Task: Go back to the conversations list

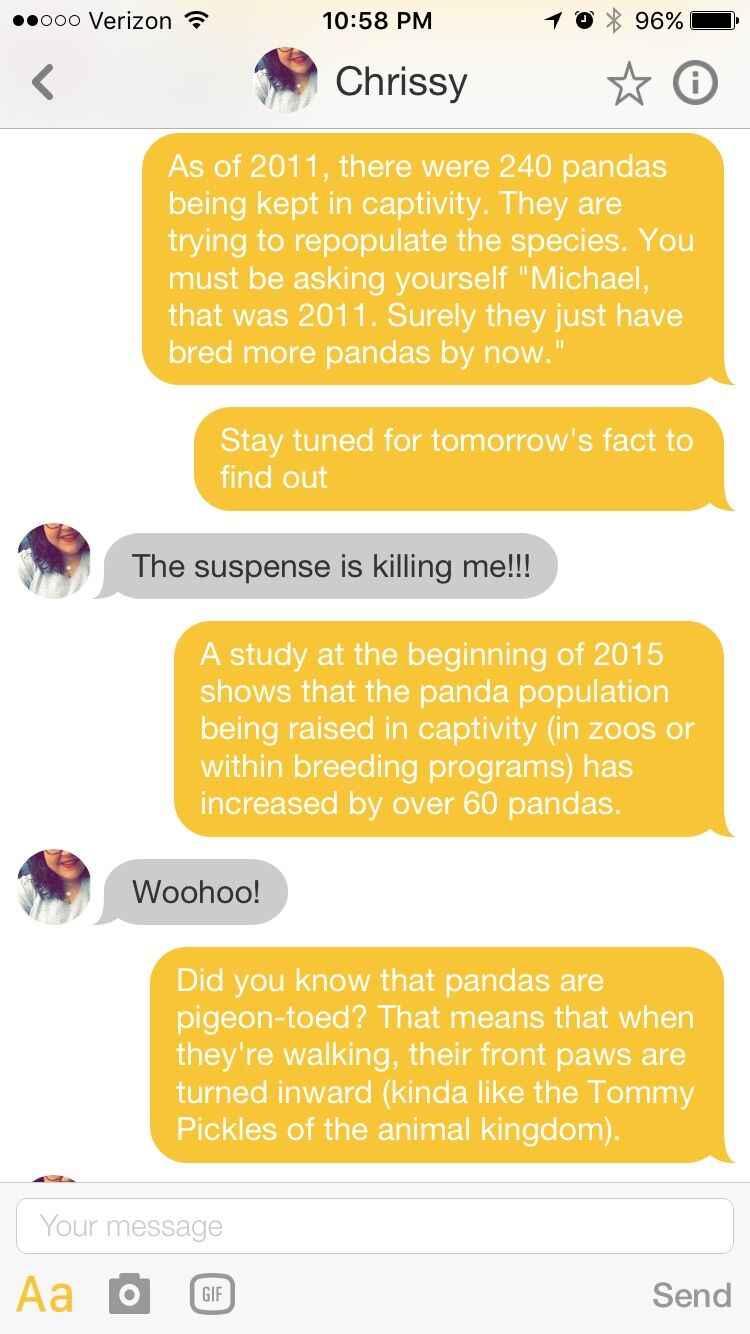Action: click(42, 82)
